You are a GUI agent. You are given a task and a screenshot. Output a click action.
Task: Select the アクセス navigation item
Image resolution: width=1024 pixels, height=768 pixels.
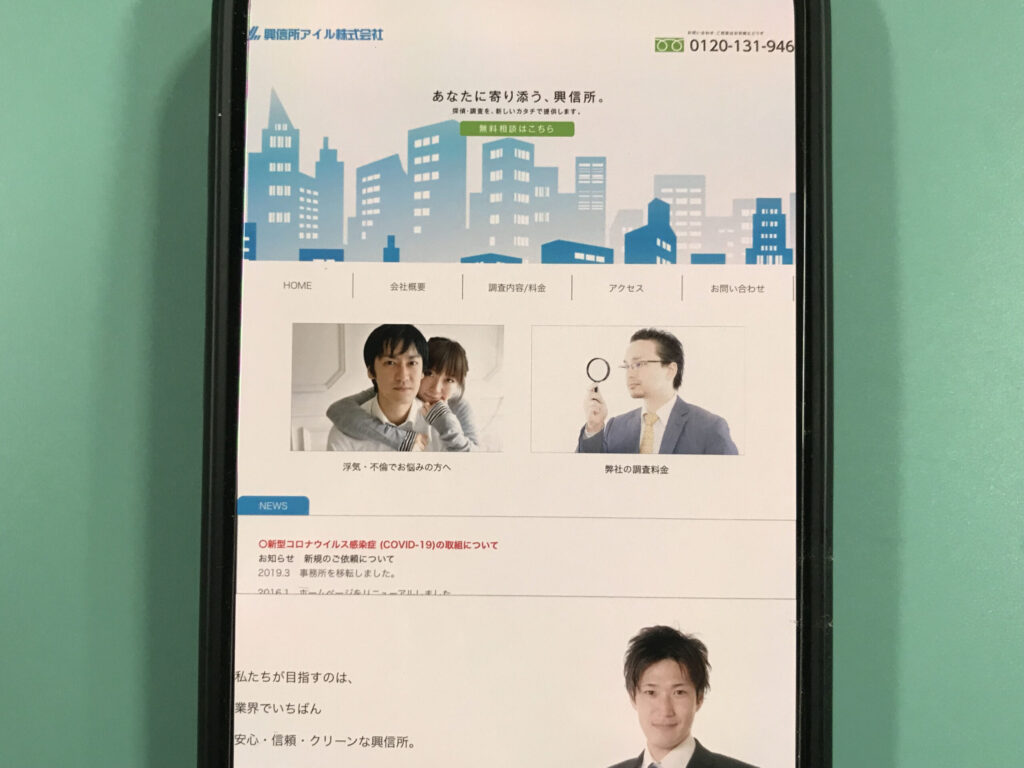626,288
